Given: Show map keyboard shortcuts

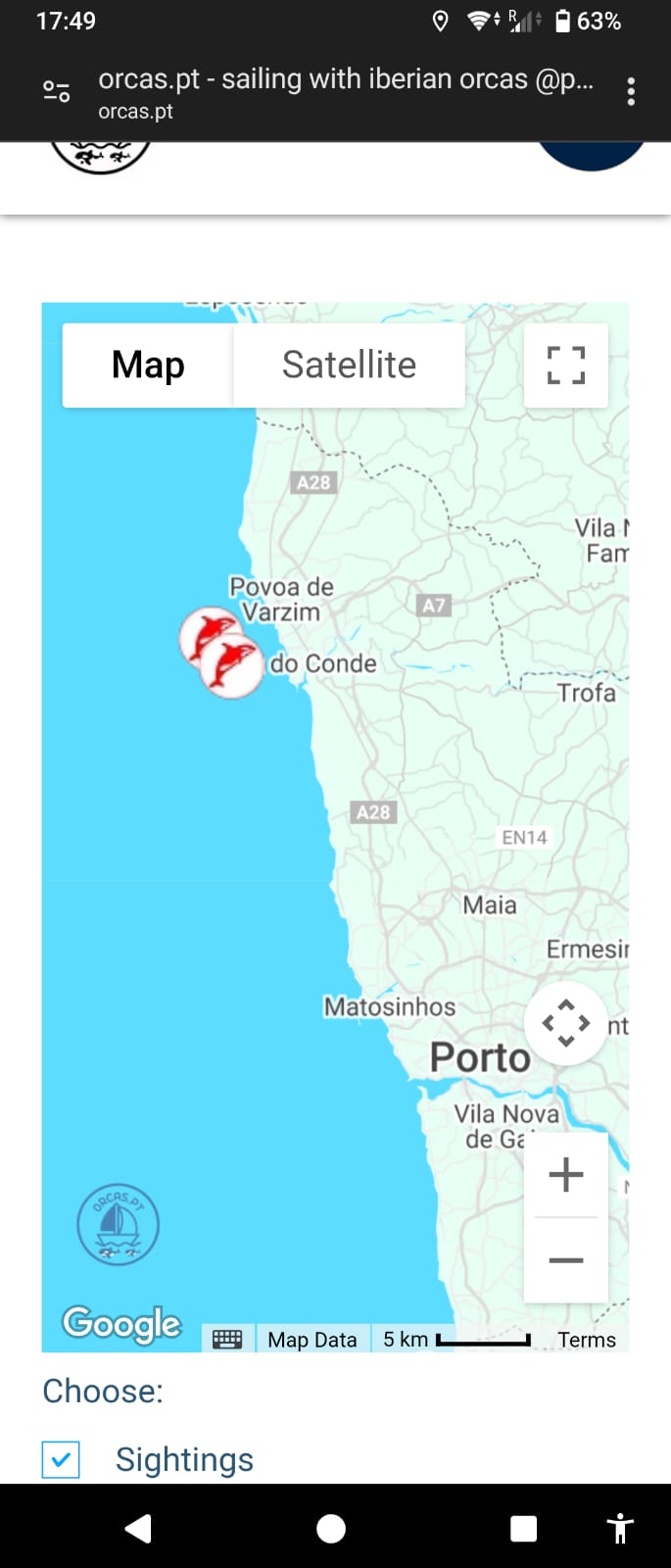Looking at the screenshot, I should coord(227,1339).
